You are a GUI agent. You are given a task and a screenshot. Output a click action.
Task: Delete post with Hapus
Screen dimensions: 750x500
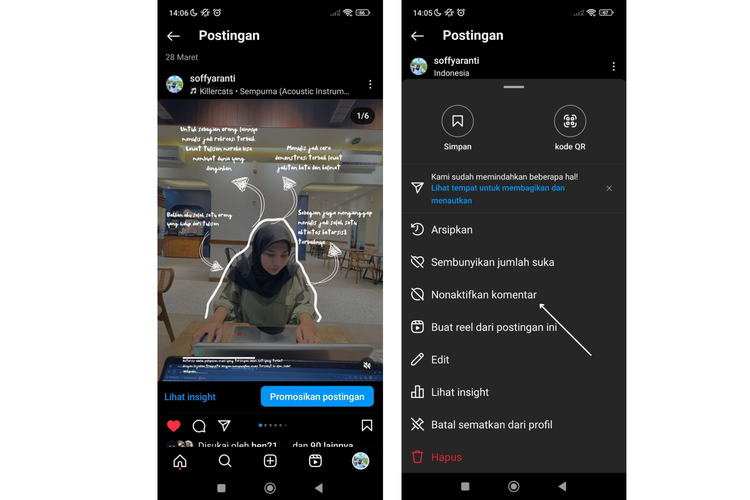tap(446, 457)
